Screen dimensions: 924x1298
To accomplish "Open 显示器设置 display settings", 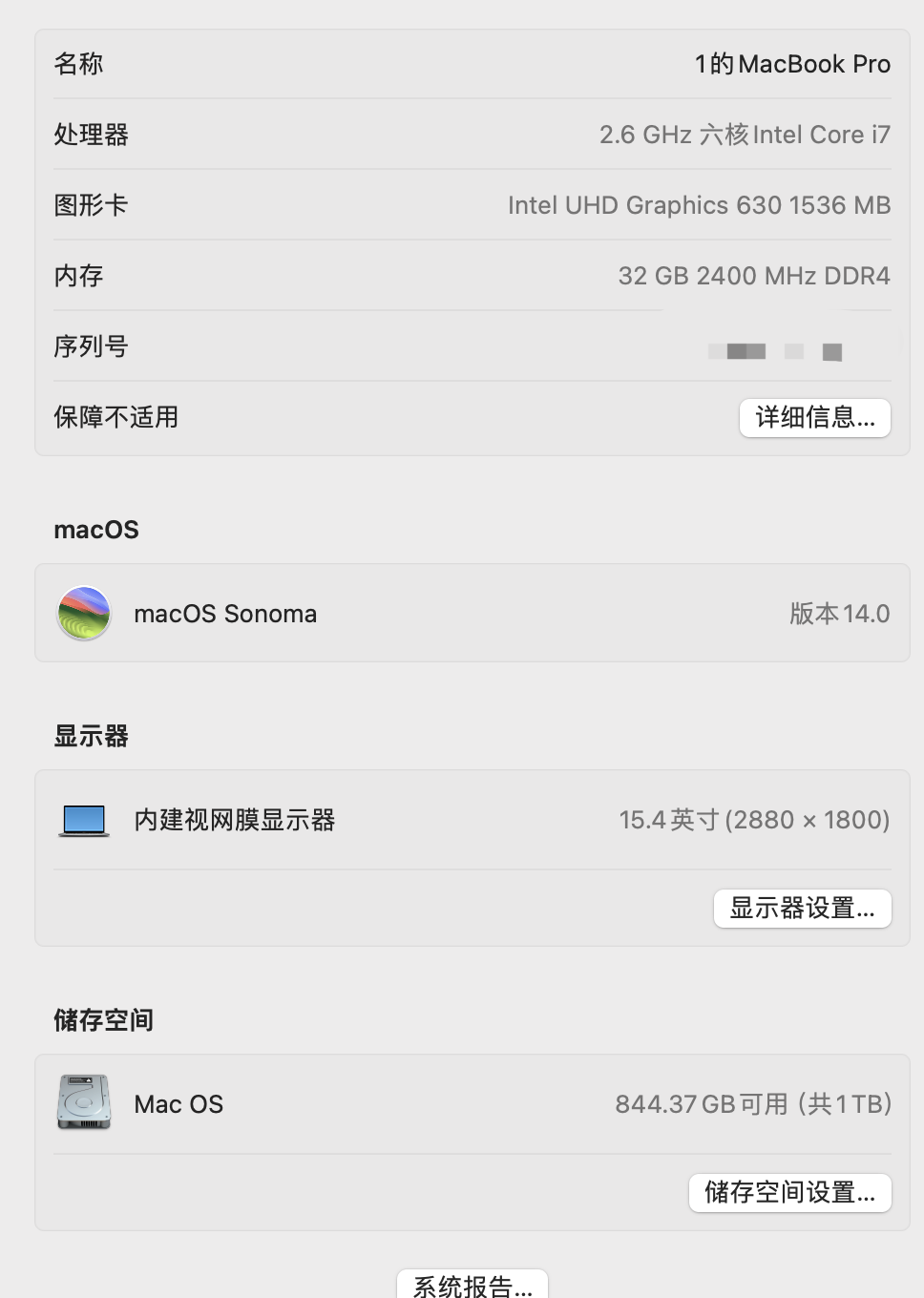I will pos(802,908).
